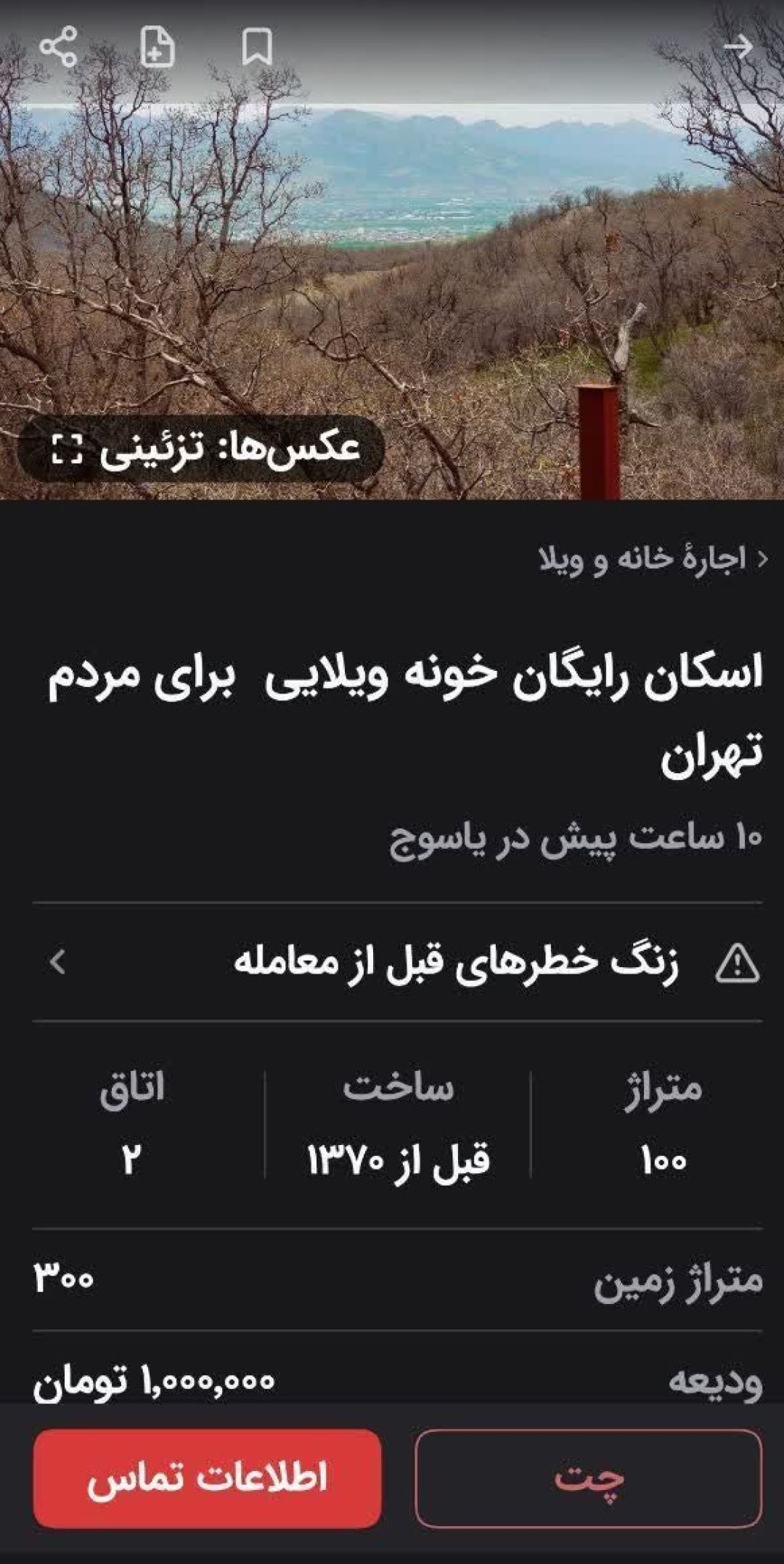
Task: Show اطلاعات تماس contact info
Action: coord(208,1478)
